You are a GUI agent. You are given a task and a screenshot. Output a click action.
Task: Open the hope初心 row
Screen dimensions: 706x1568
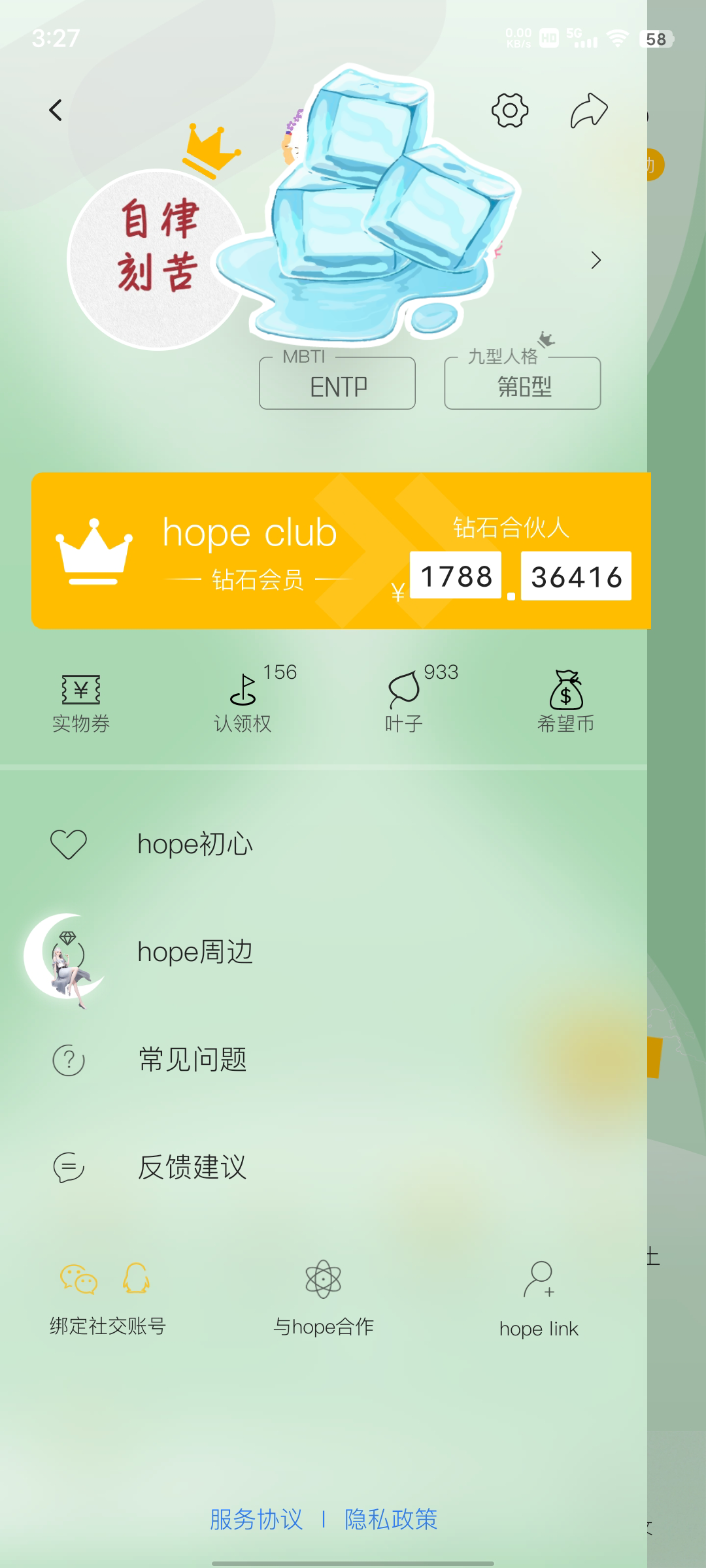(x=195, y=844)
